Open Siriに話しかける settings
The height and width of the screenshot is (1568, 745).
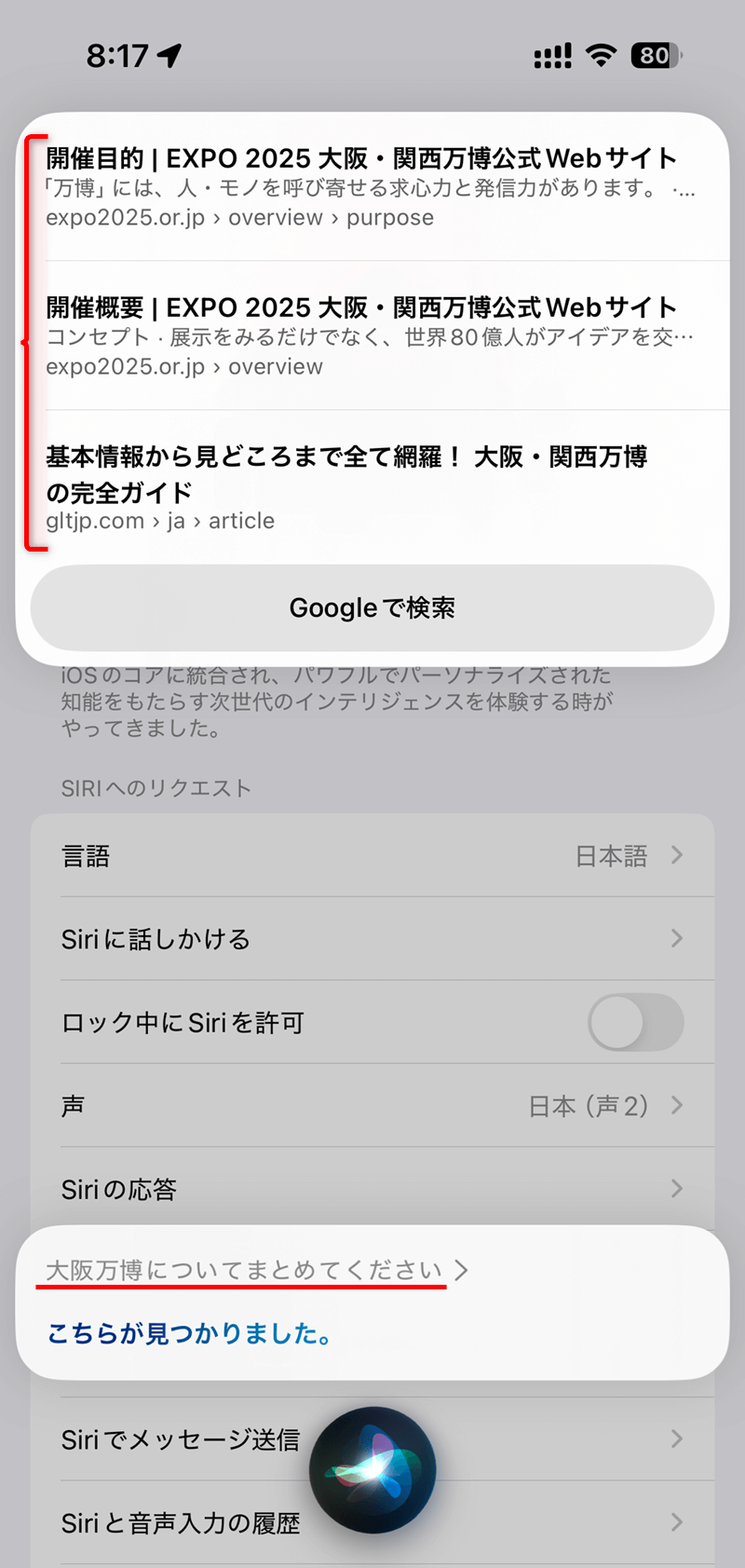pyautogui.click(x=372, y=938)
